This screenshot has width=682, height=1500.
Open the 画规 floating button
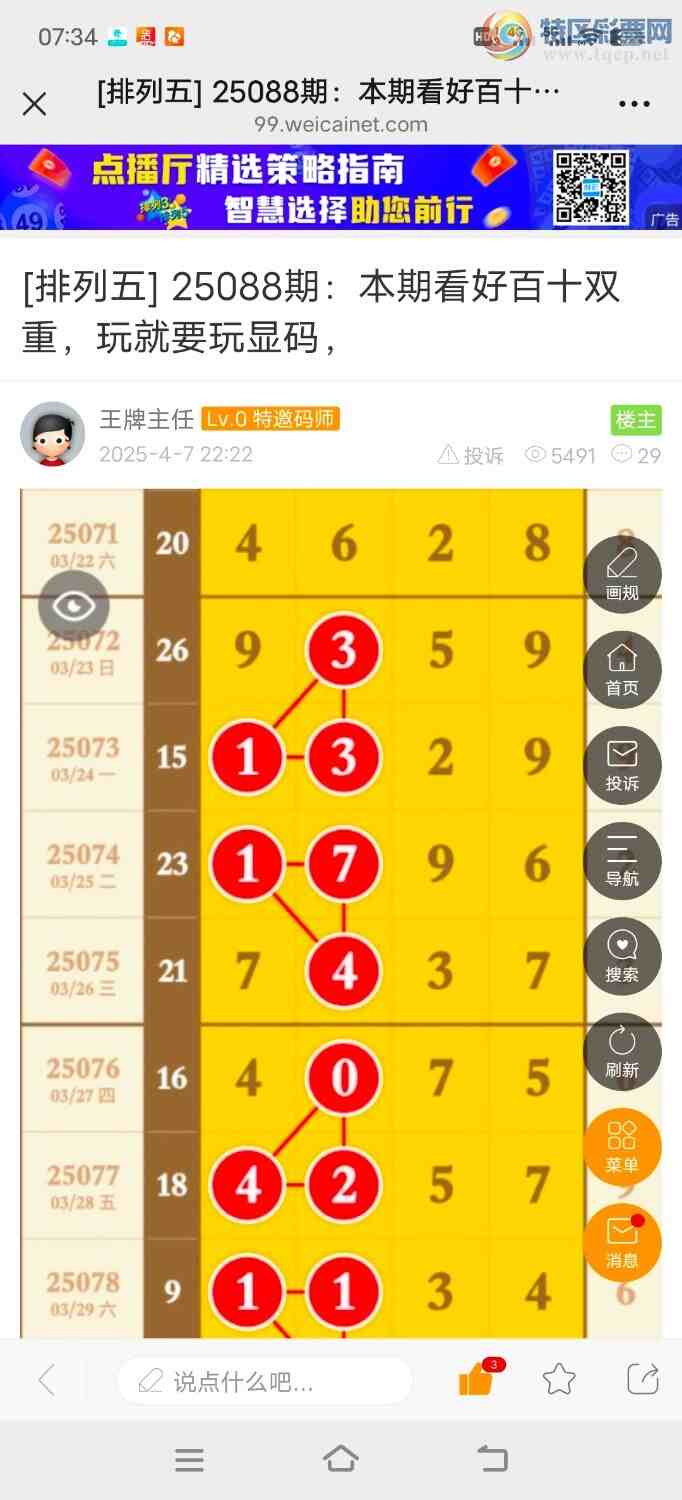point(622,575)
